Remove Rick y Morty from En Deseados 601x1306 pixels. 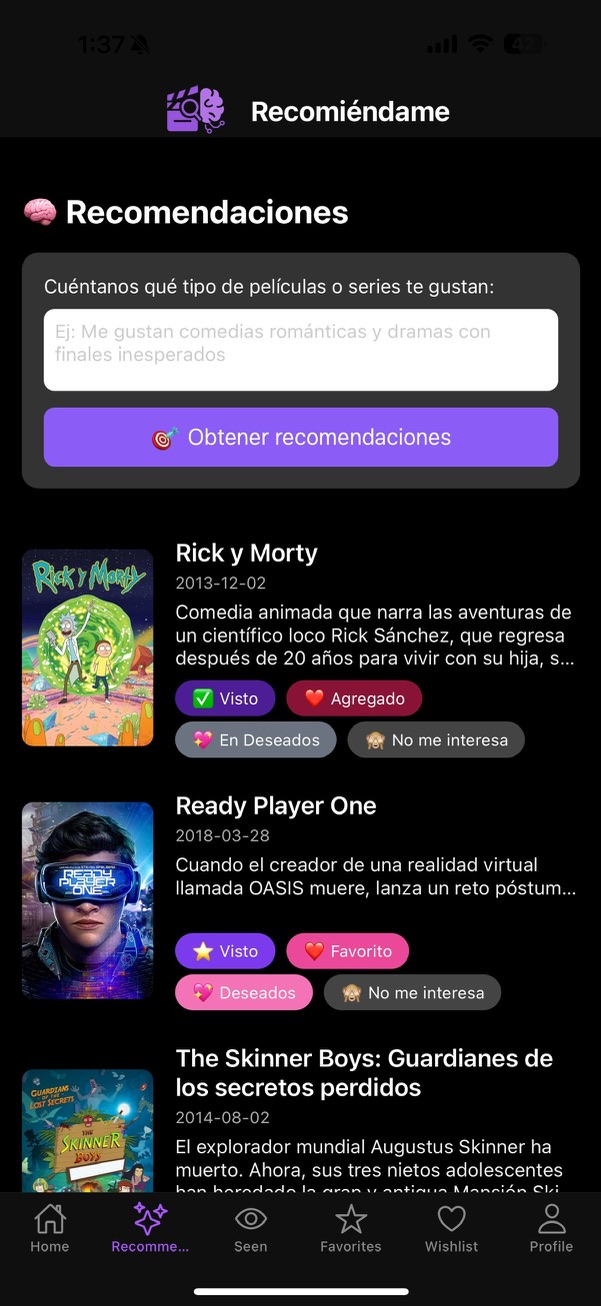[256, 740]
